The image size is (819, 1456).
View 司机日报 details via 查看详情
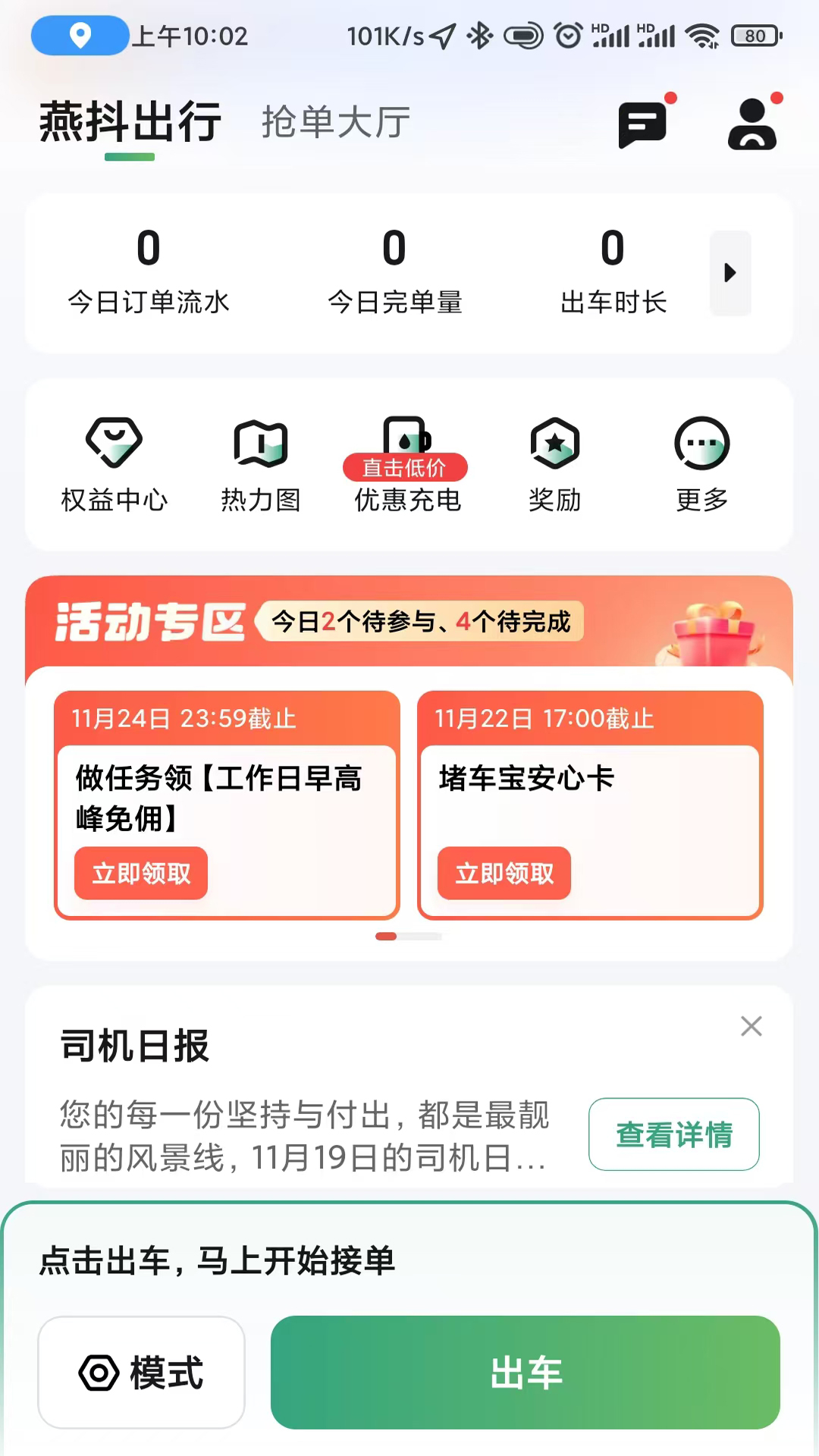coord(674,1134)
